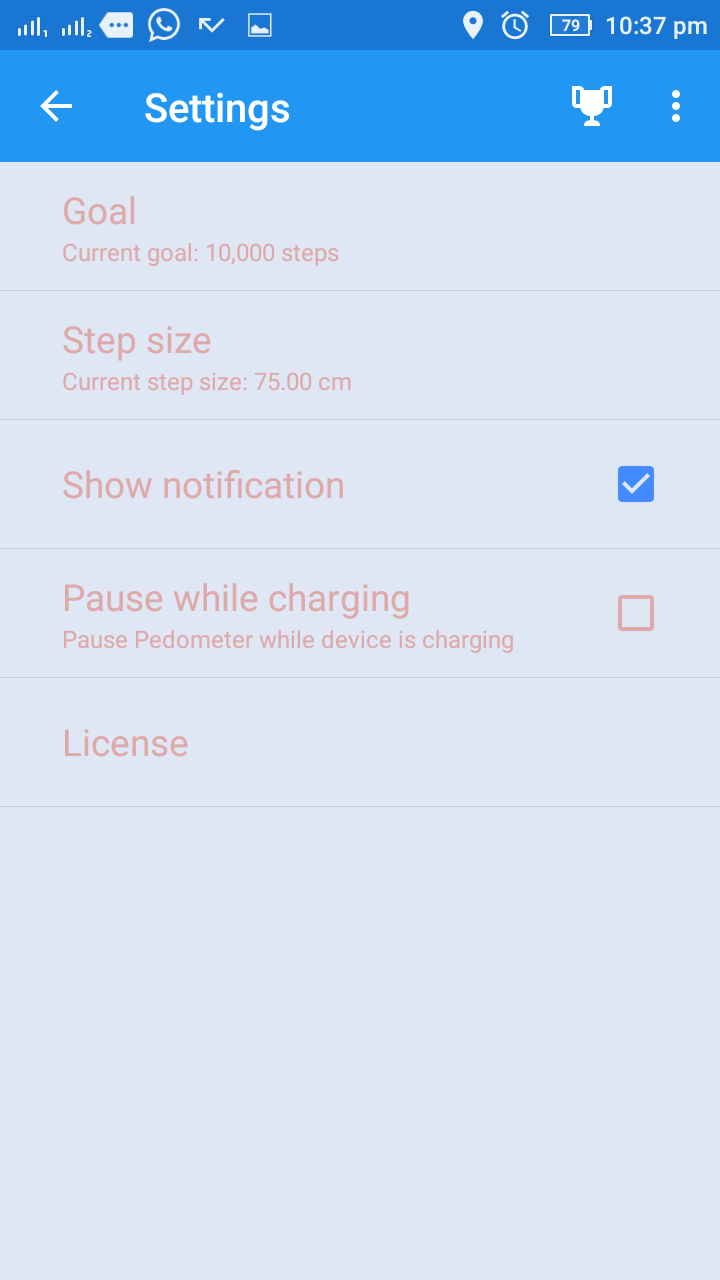Go back using the arrow icon
Screen dimensions: 720x1280
pyautogui.click(x=56, y=106)
